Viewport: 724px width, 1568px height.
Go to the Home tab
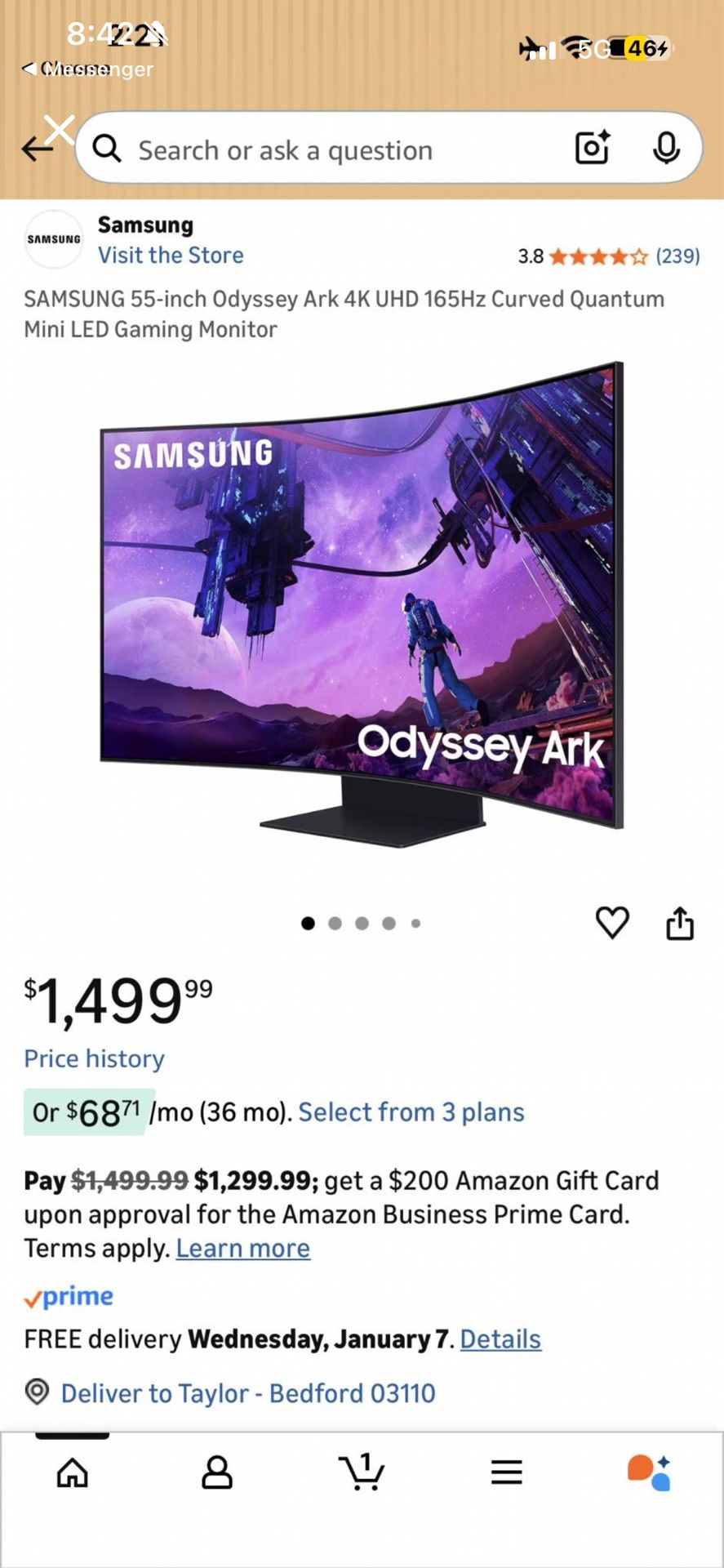[x=73, y=1472]
